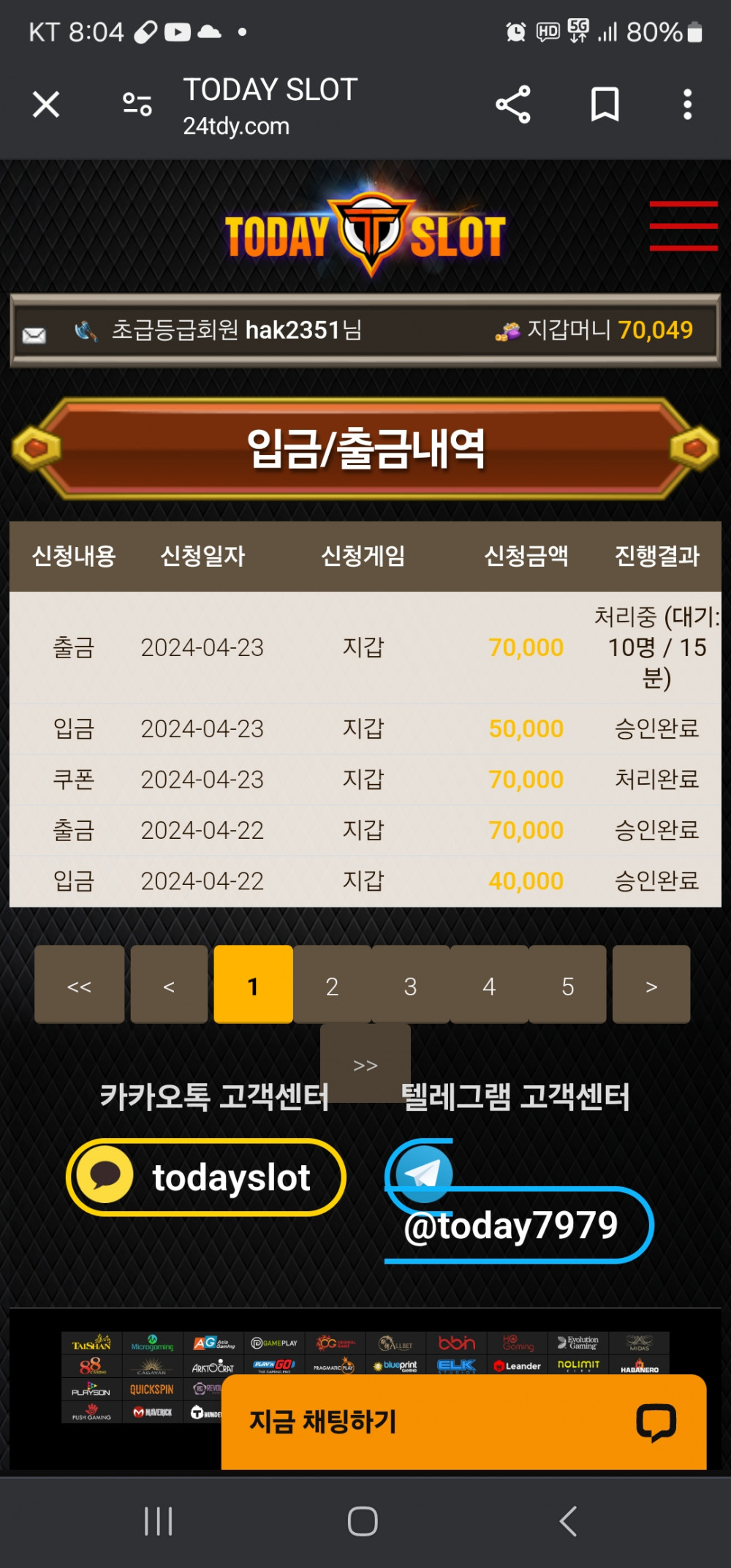The image size is (731, 1568).
Task: Close the browser tab with X
Action: 46,105
